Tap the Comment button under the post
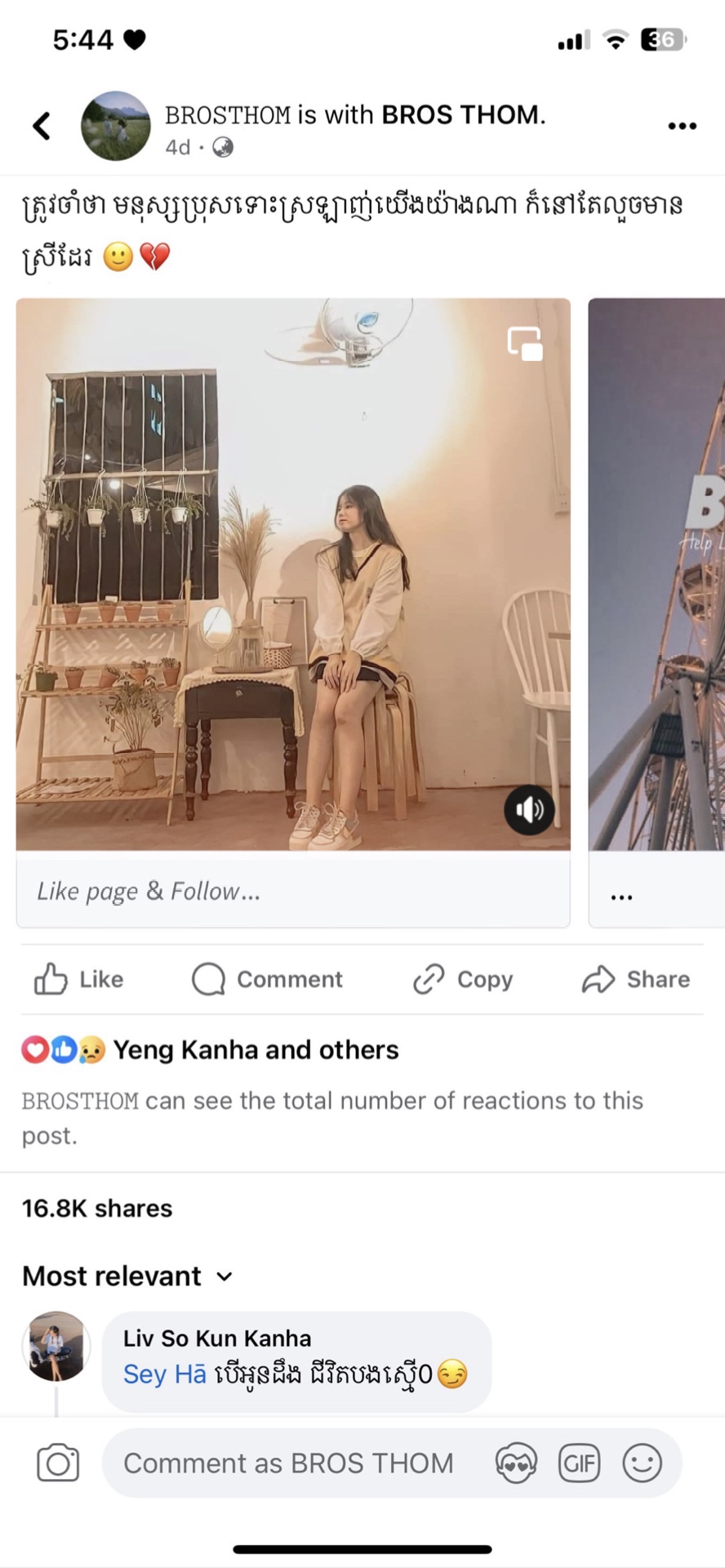The image size is (725, 1568). tap(268, 979)
